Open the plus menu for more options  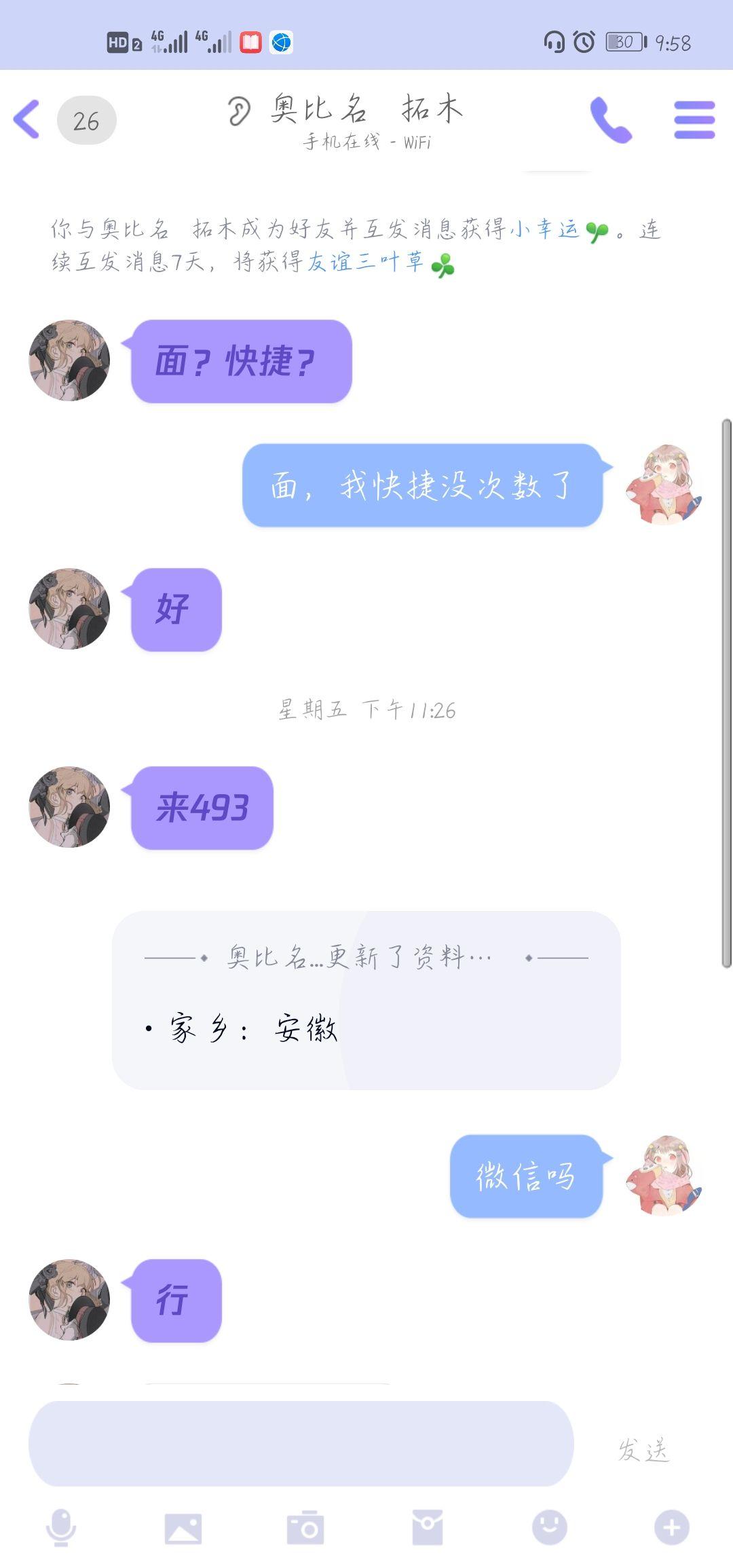pyautogui.click(x=671, y=1528)
